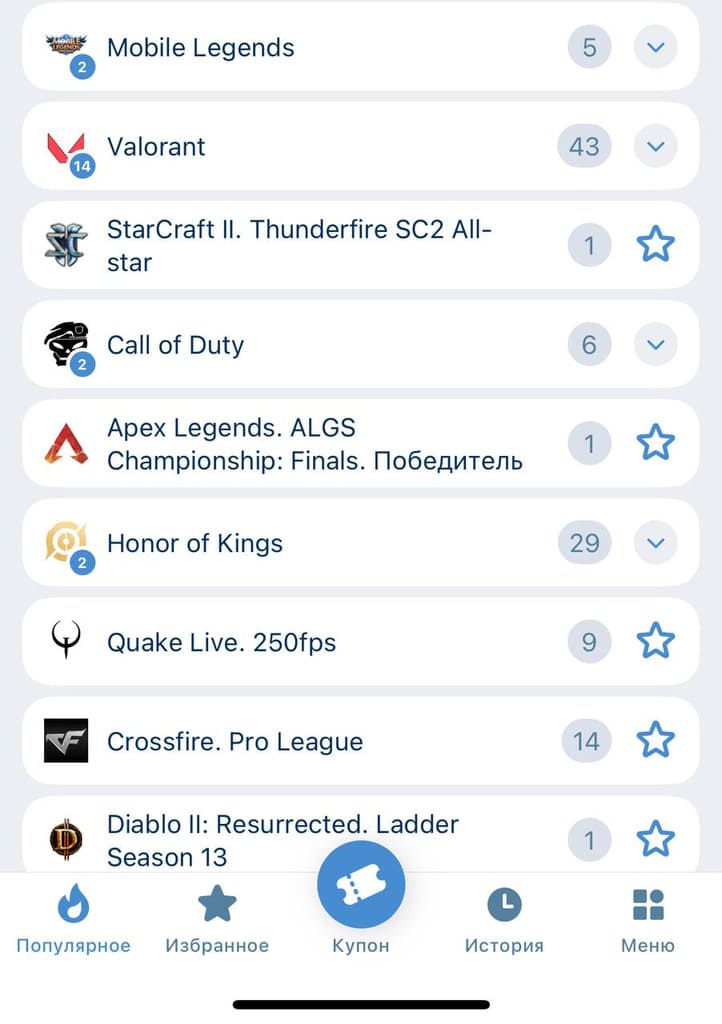
Task: Open Quake Live. 250fps events
Action: [222, 642]
